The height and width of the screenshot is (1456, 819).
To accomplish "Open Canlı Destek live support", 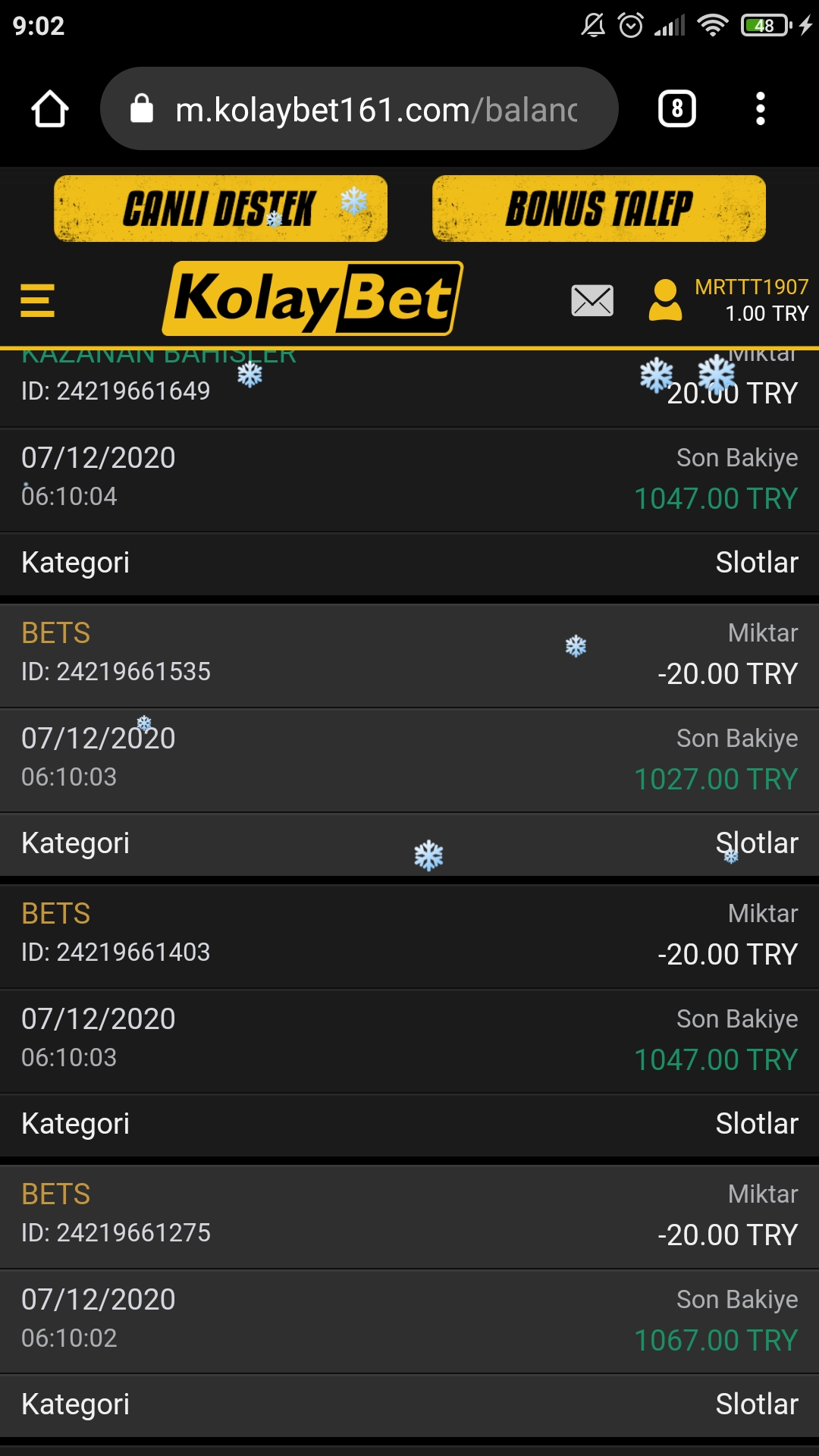I will click(221, 209).
